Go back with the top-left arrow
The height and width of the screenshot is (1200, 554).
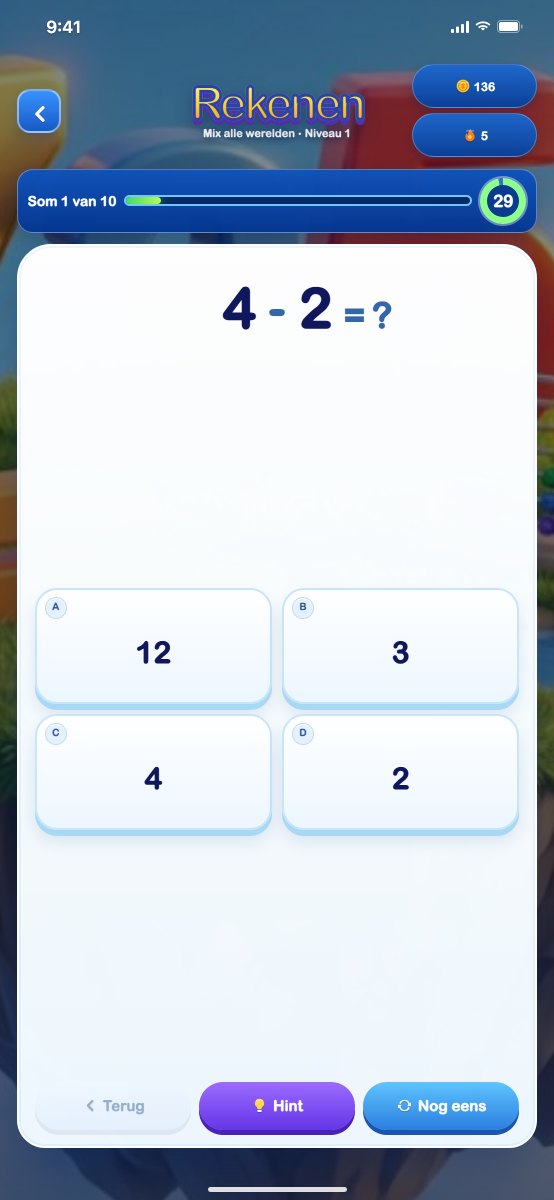[x=39, y=112]
